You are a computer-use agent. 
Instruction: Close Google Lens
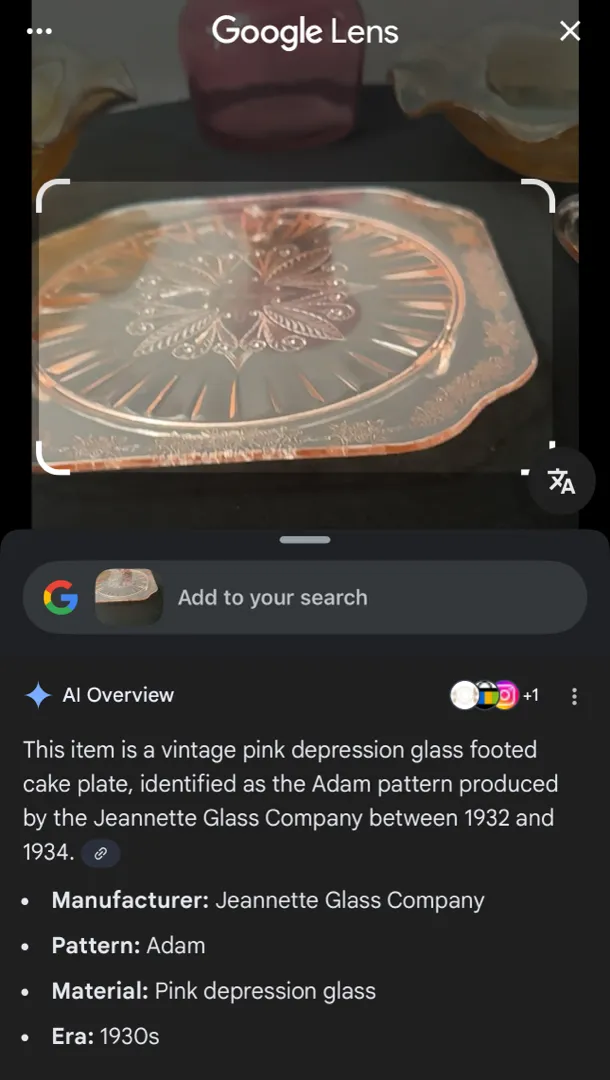(569, 31)
